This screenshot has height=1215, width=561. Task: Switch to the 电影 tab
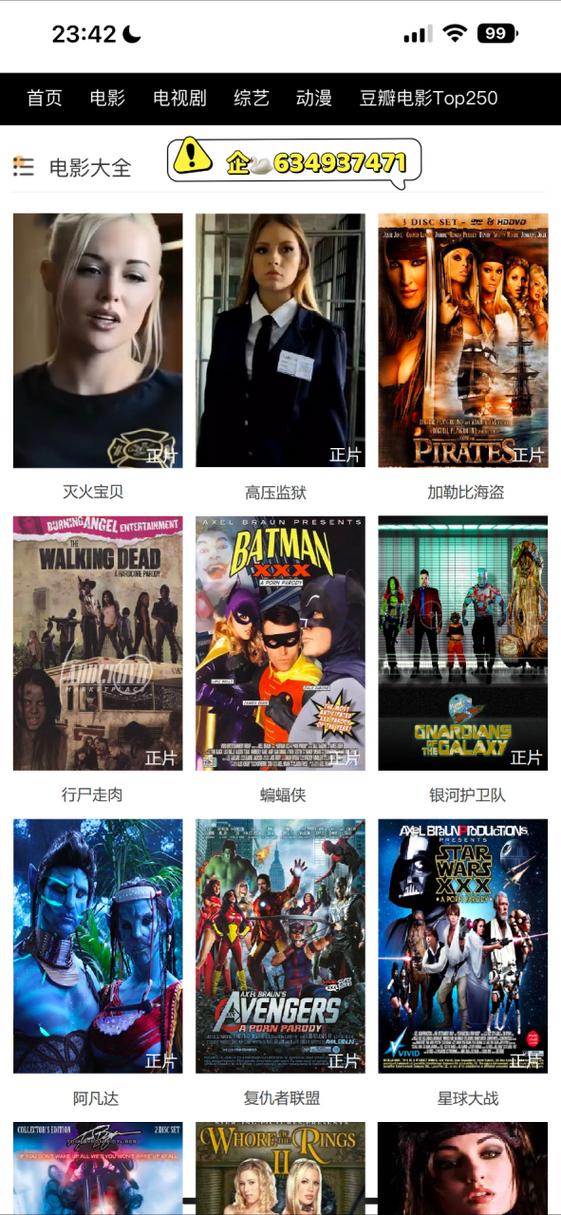(107, 98)
